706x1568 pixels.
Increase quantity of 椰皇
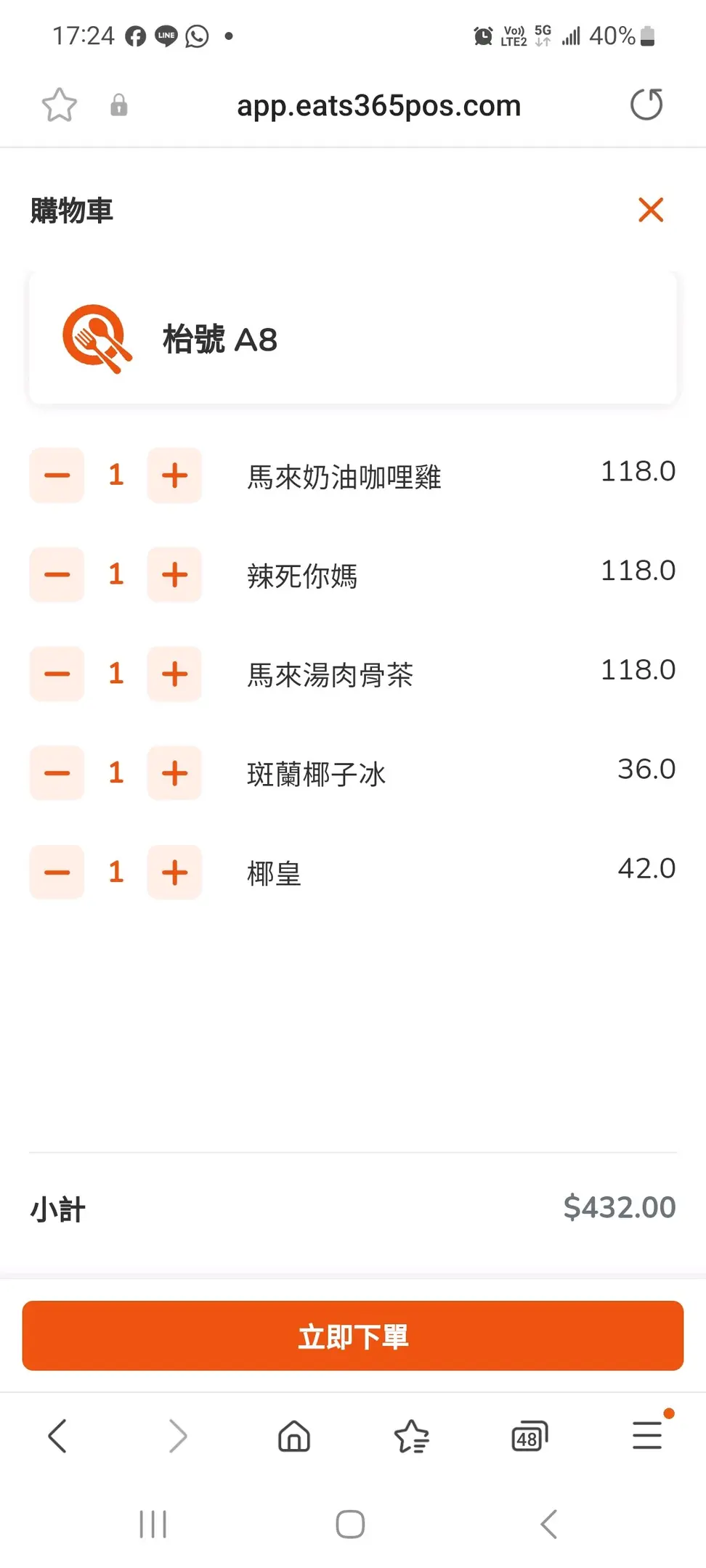(174, 872)
